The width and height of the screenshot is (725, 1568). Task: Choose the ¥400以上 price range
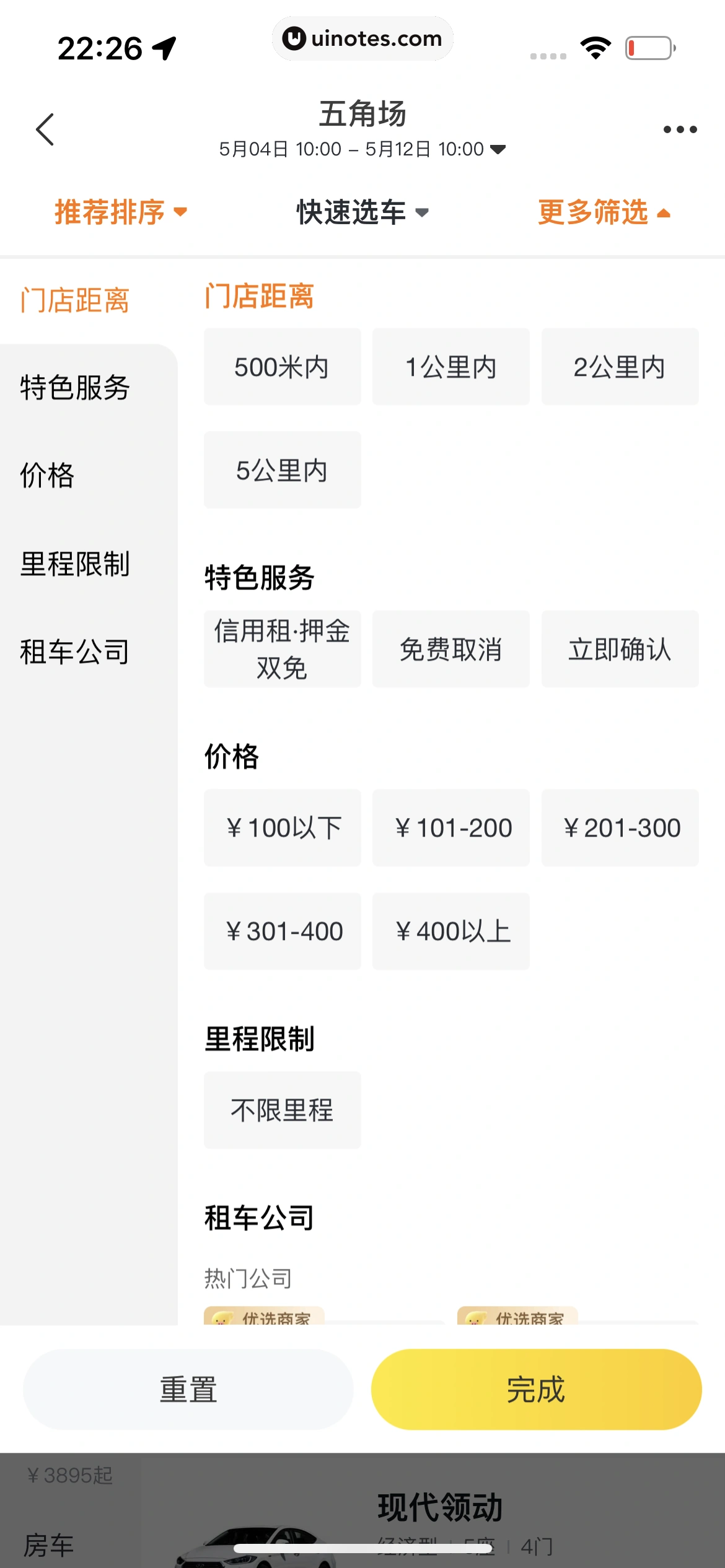point(450,931)
